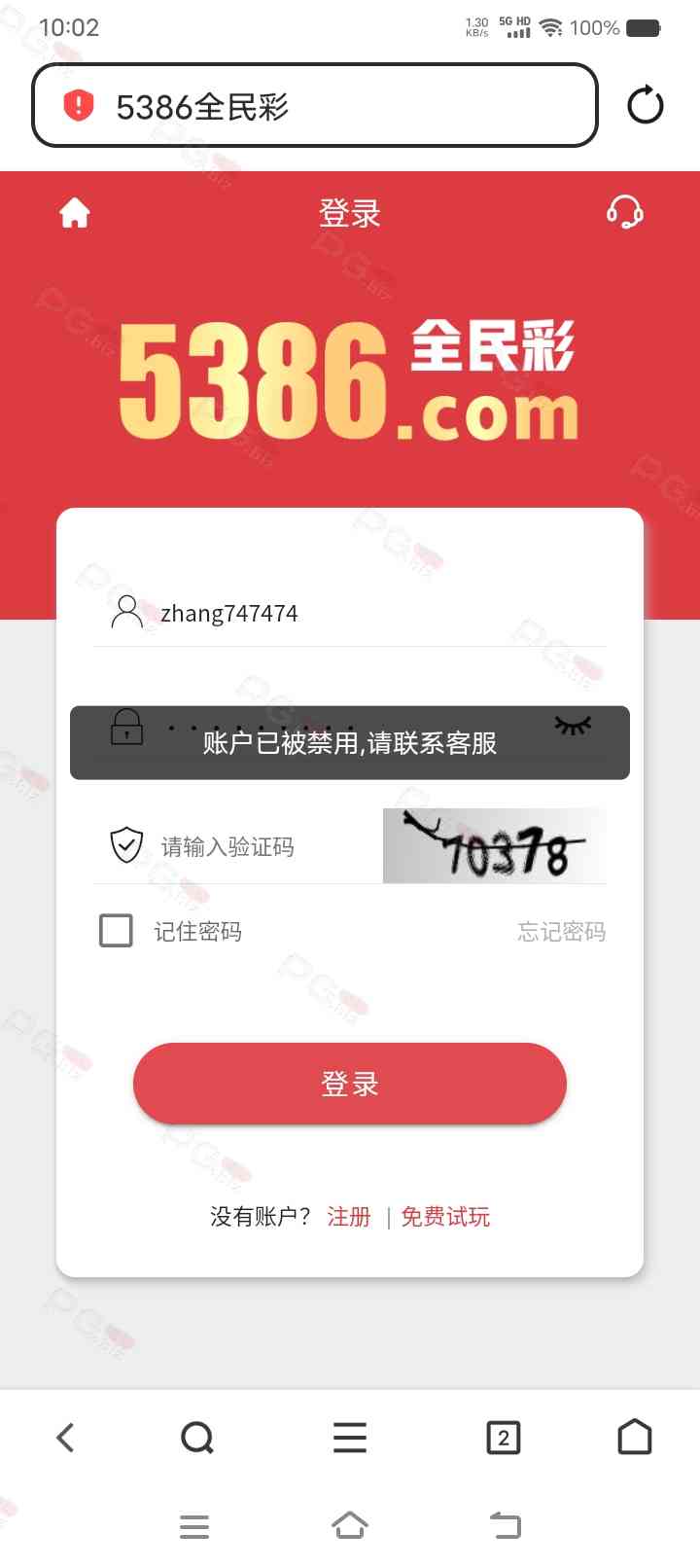Go to the browser home page
700x1568 pixels.
pos(634,1438)
